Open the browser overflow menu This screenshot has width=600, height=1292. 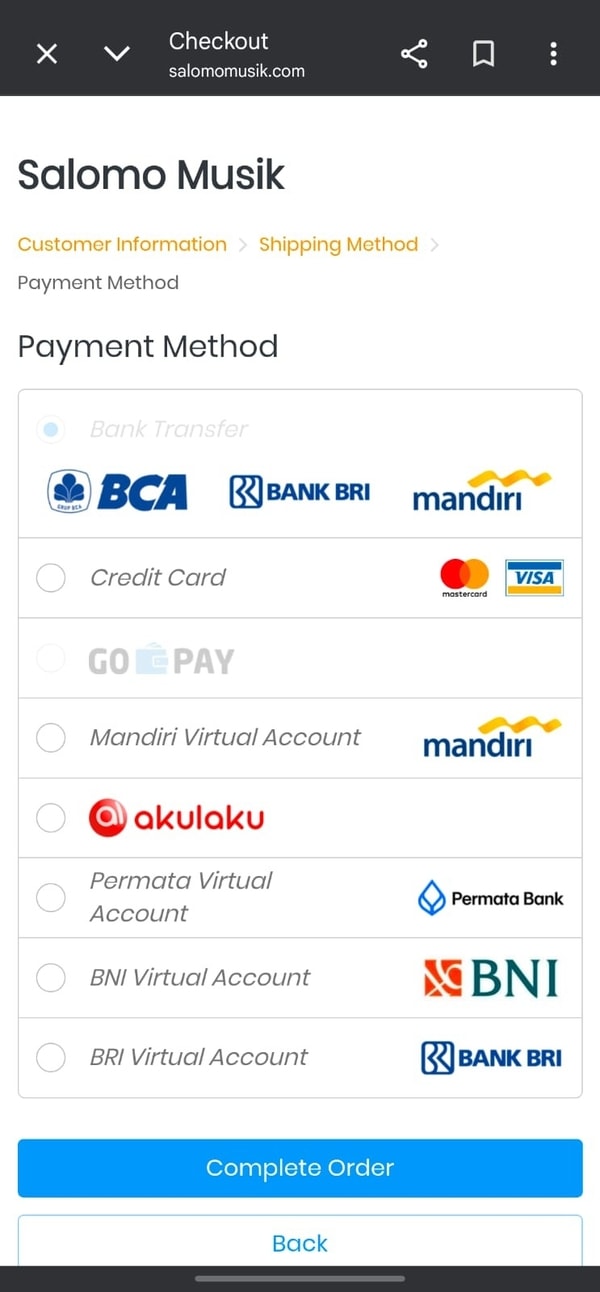coord(553,54)
